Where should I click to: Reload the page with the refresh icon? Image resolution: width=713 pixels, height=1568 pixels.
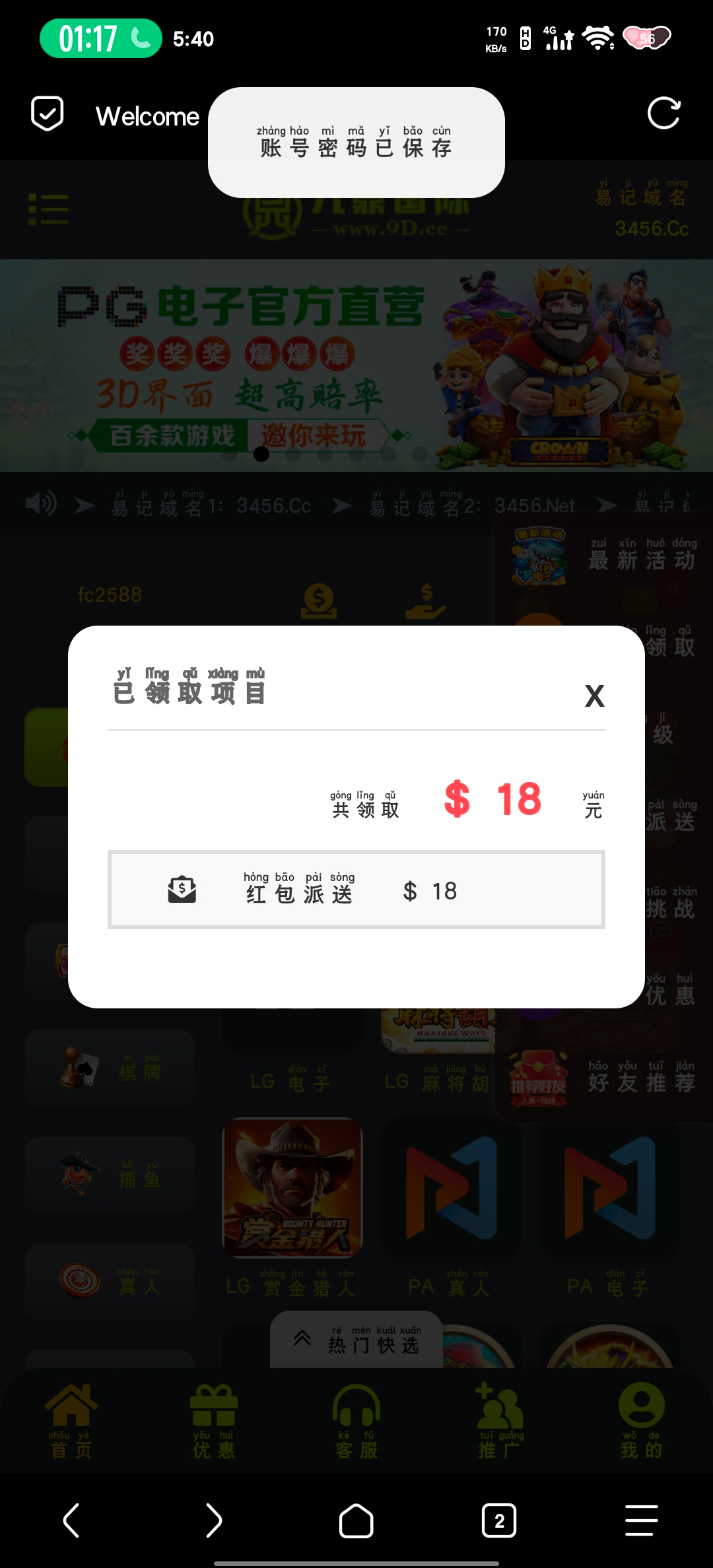pyautogui.click(x=663, y=114)
